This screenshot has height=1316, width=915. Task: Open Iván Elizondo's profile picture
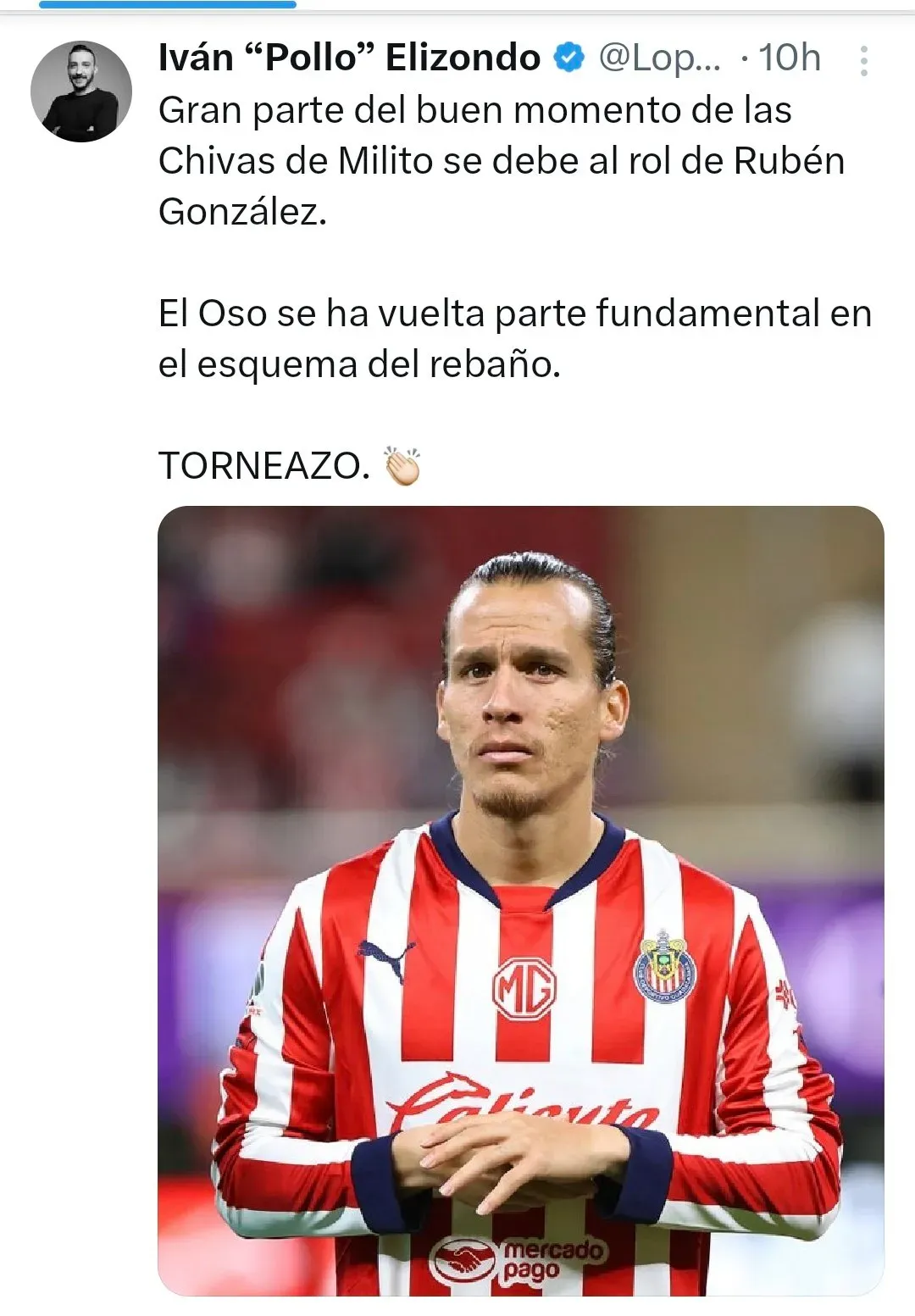81,92
